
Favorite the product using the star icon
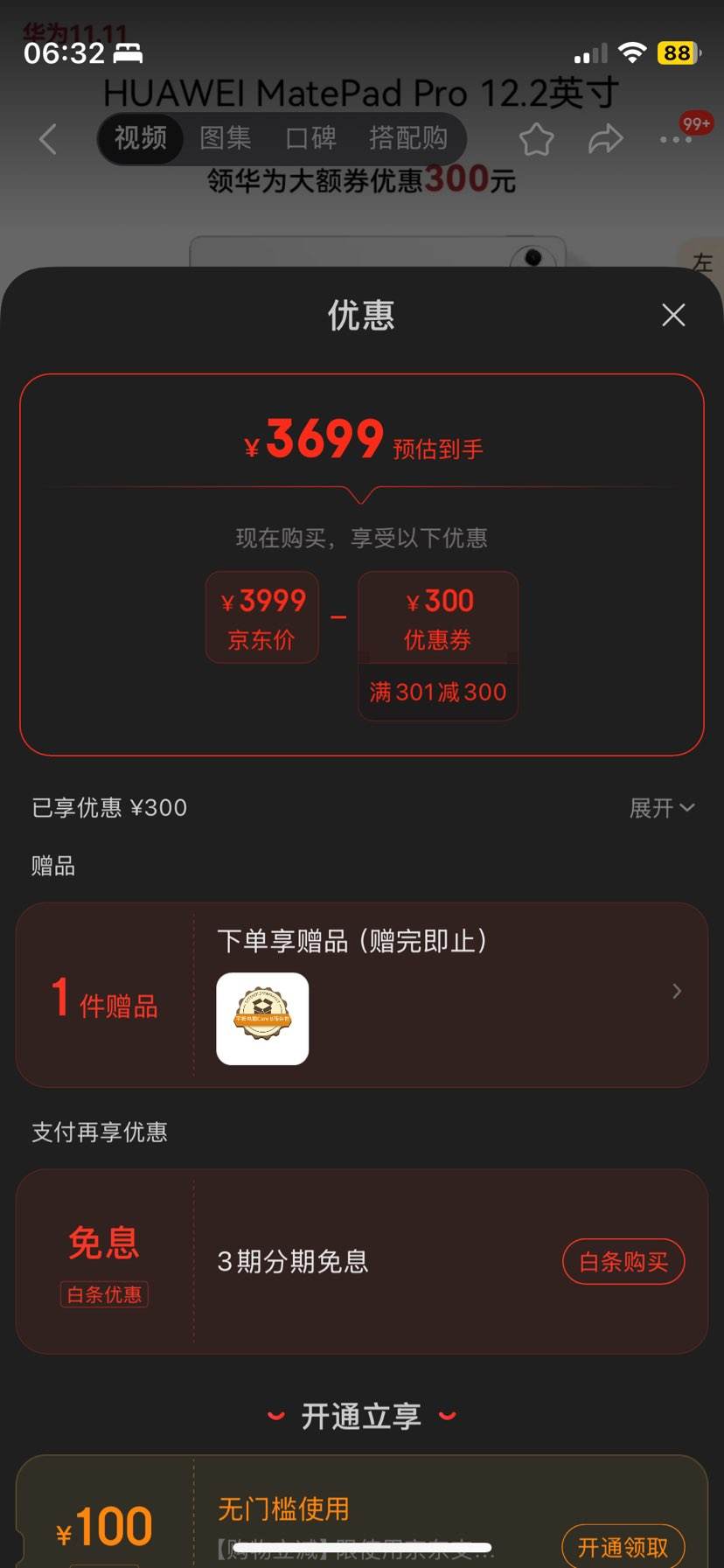click(x=537, y=139)
